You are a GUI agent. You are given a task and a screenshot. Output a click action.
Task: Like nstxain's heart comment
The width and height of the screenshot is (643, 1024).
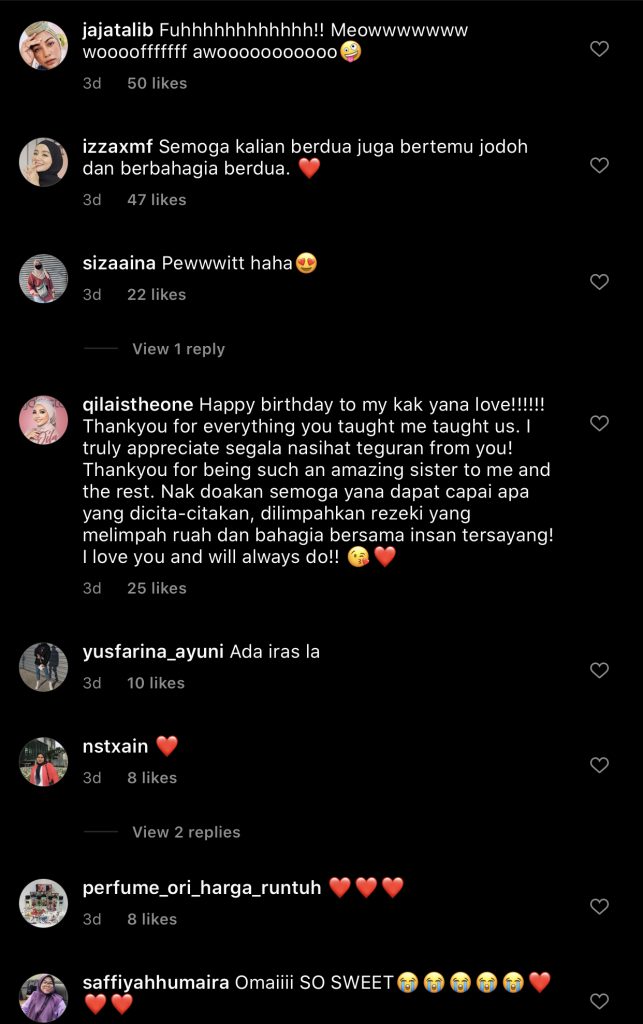(599, 765)
